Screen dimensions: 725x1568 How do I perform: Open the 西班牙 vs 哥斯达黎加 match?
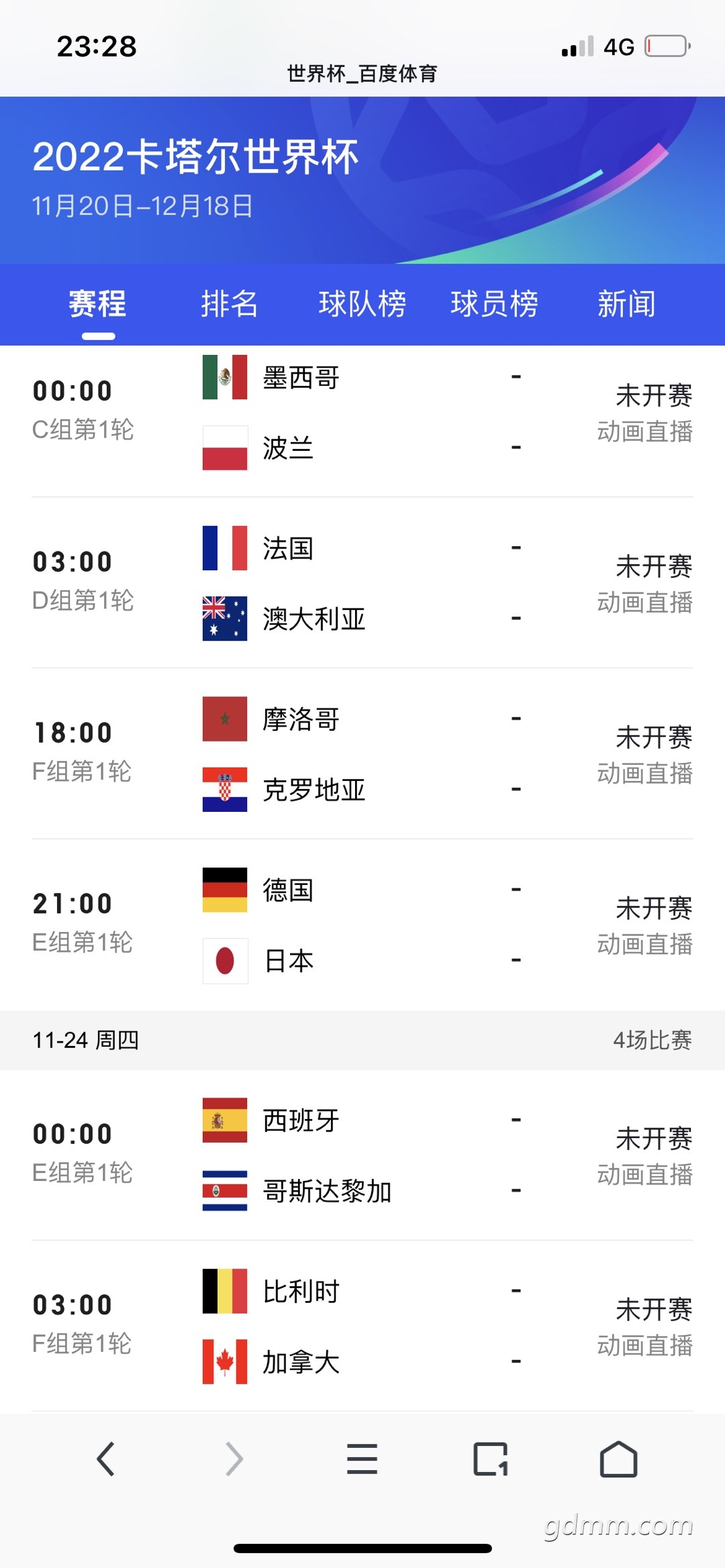(x=362, y=1155)
